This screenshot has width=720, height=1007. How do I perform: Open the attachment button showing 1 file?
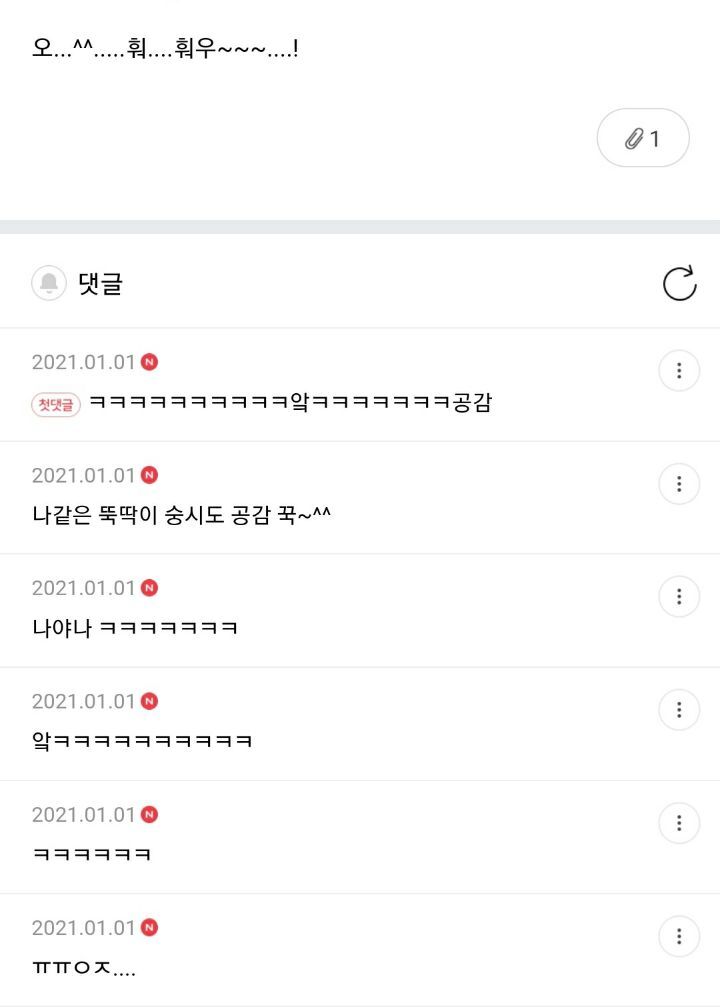point(643,138)
